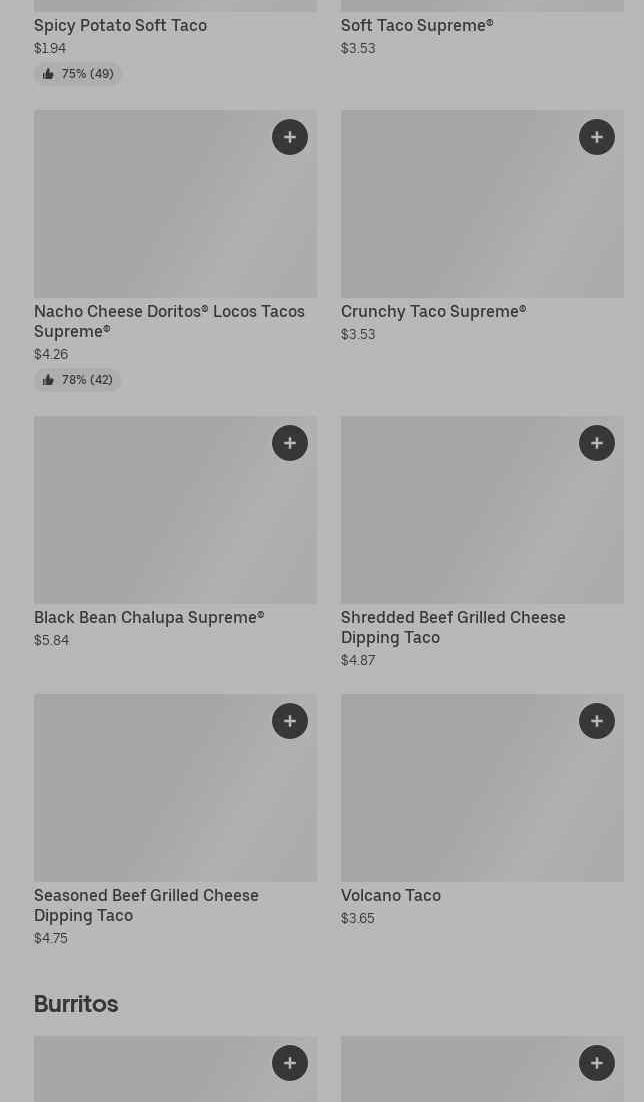View Shredded Beef Grilled Cheese Dipping Taco
Viewport: 644px width, 1102px height.
point(453,627)
